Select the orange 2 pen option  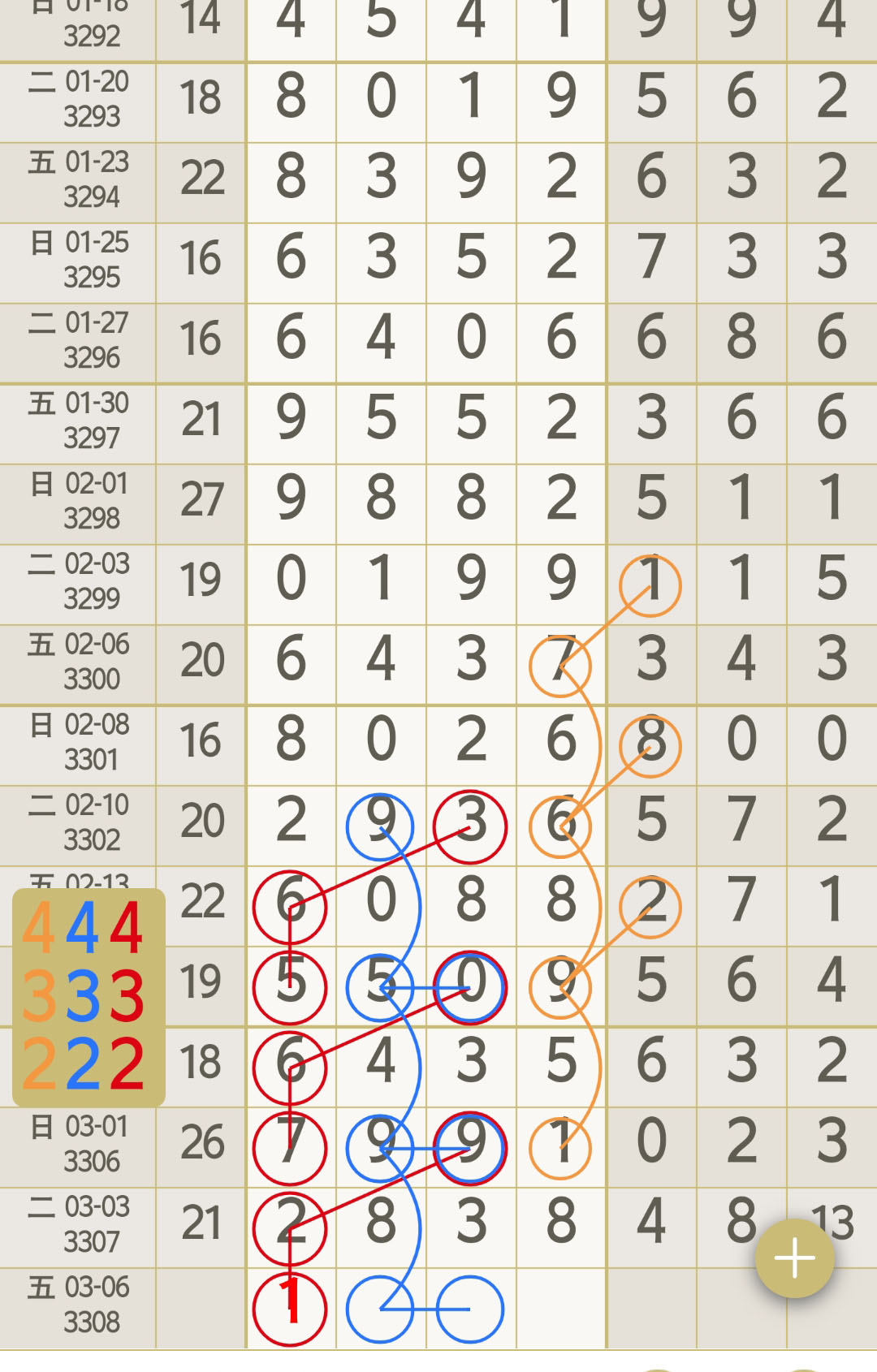point(39,1064)
